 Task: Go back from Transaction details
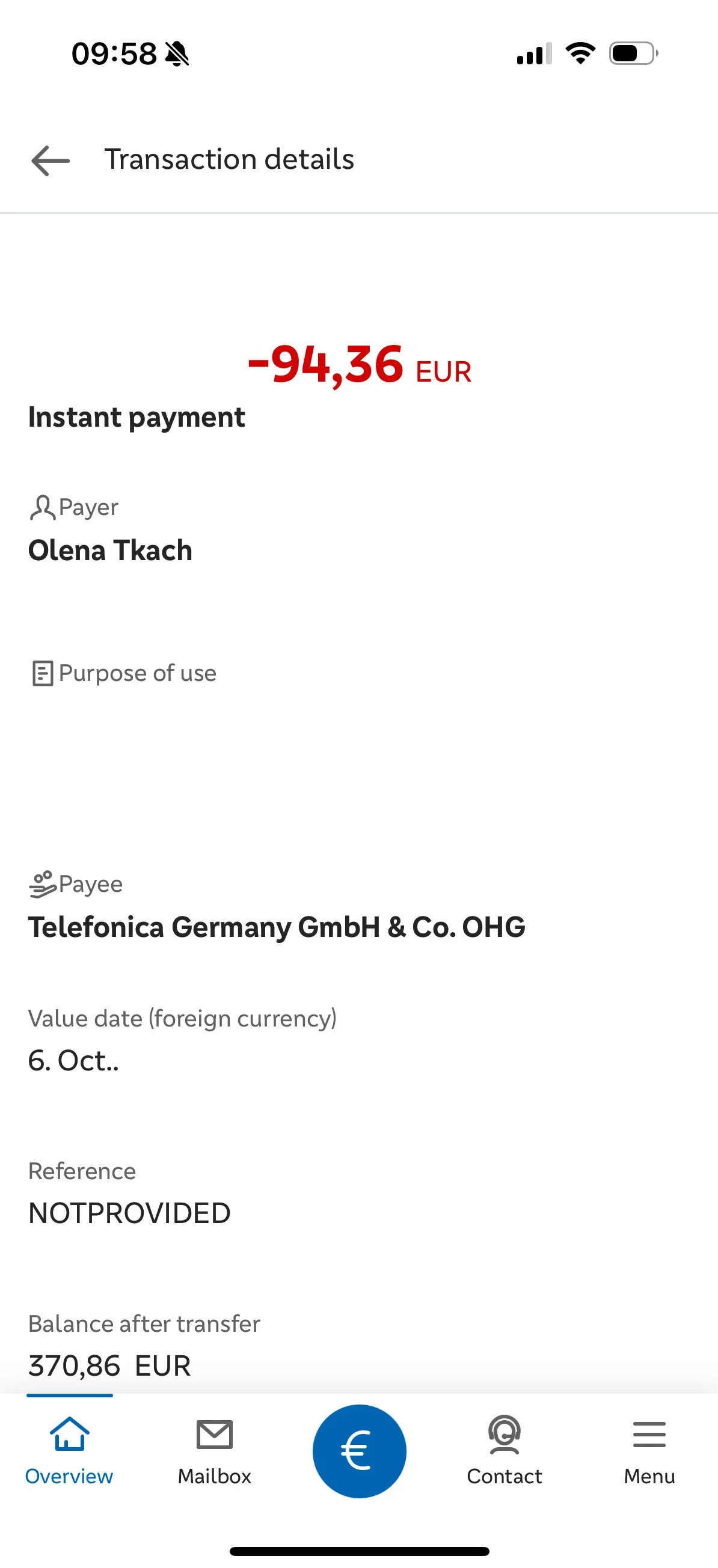pos(51,160)
